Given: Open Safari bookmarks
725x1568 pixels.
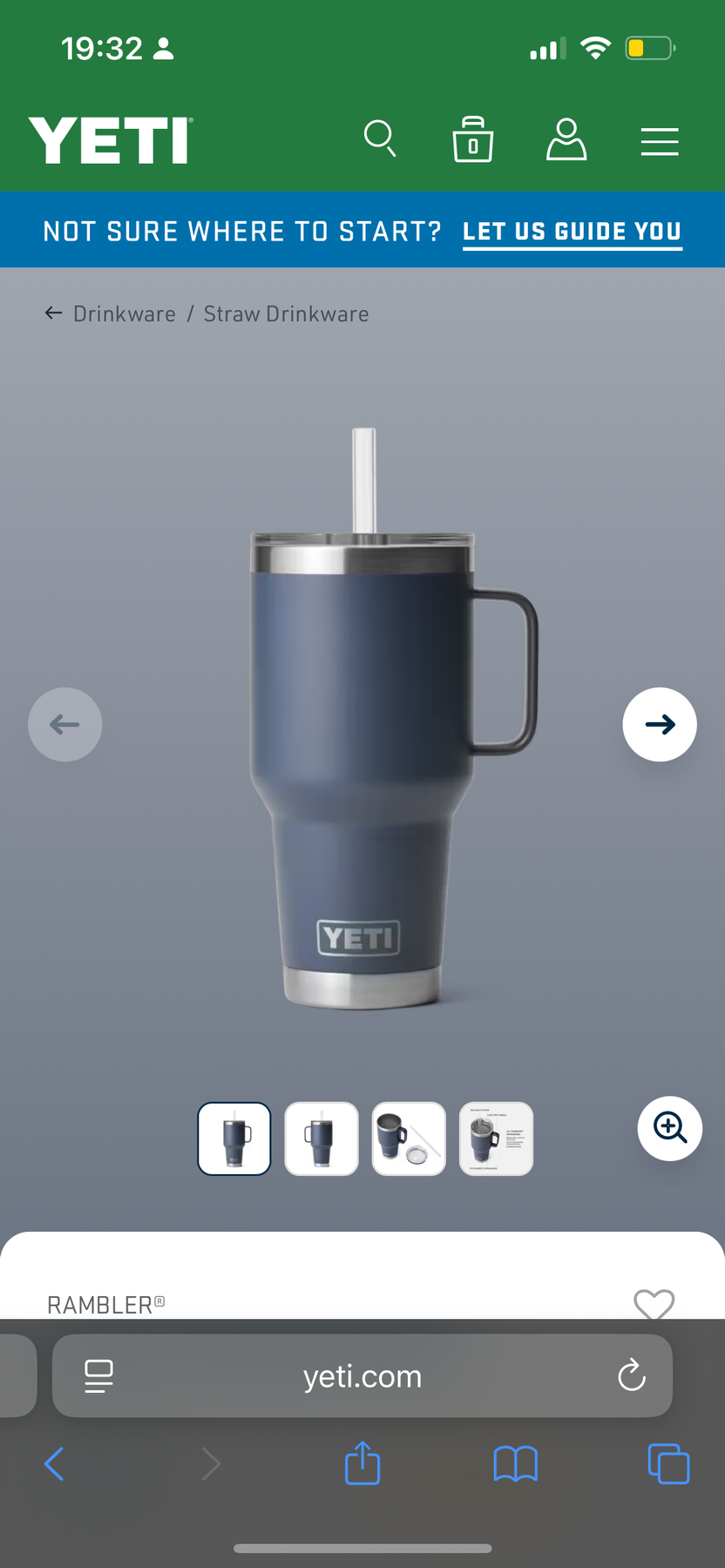Looking at the screenshot, I should (x=516, y=1463).
